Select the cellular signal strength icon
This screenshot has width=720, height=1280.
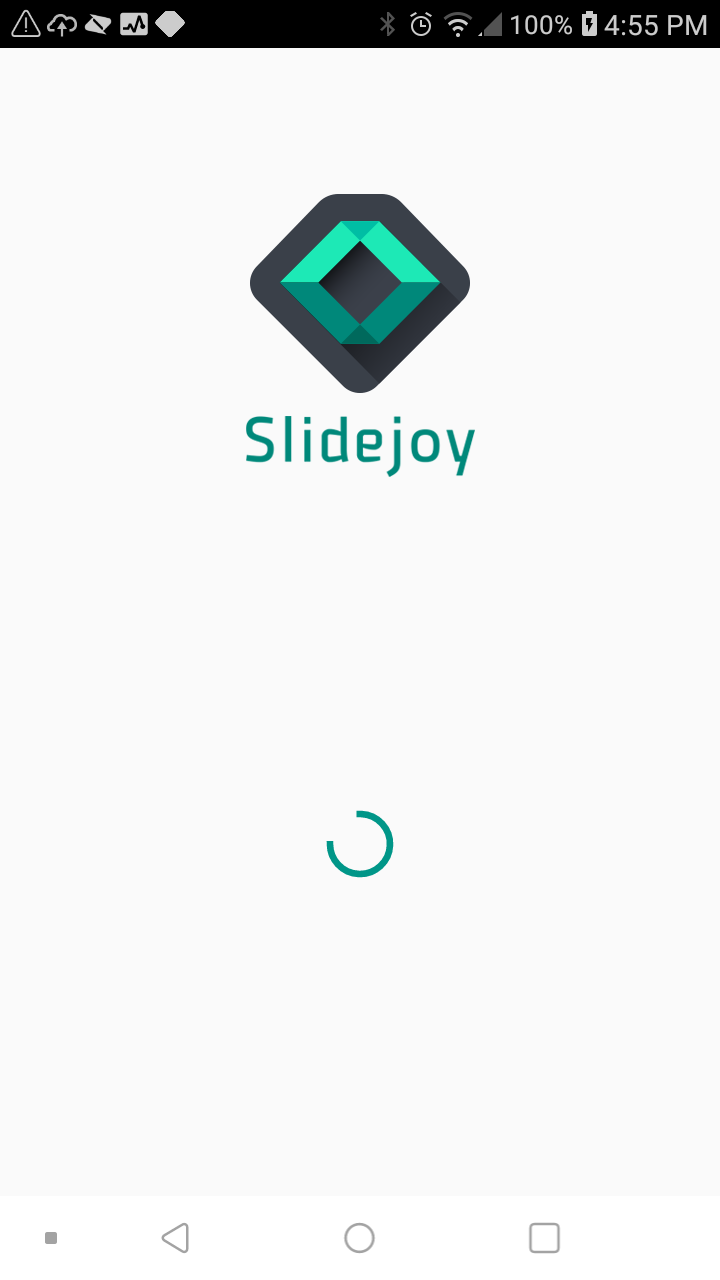491,24
